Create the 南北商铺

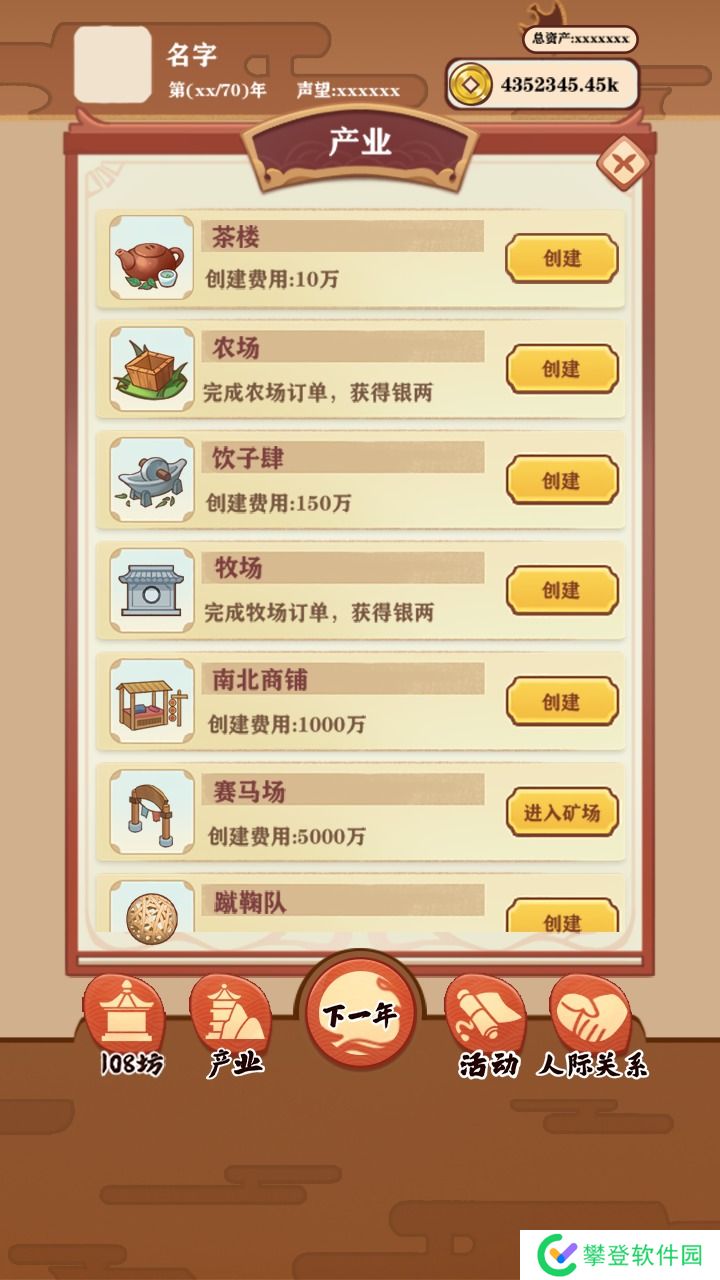tap(561, 702)
